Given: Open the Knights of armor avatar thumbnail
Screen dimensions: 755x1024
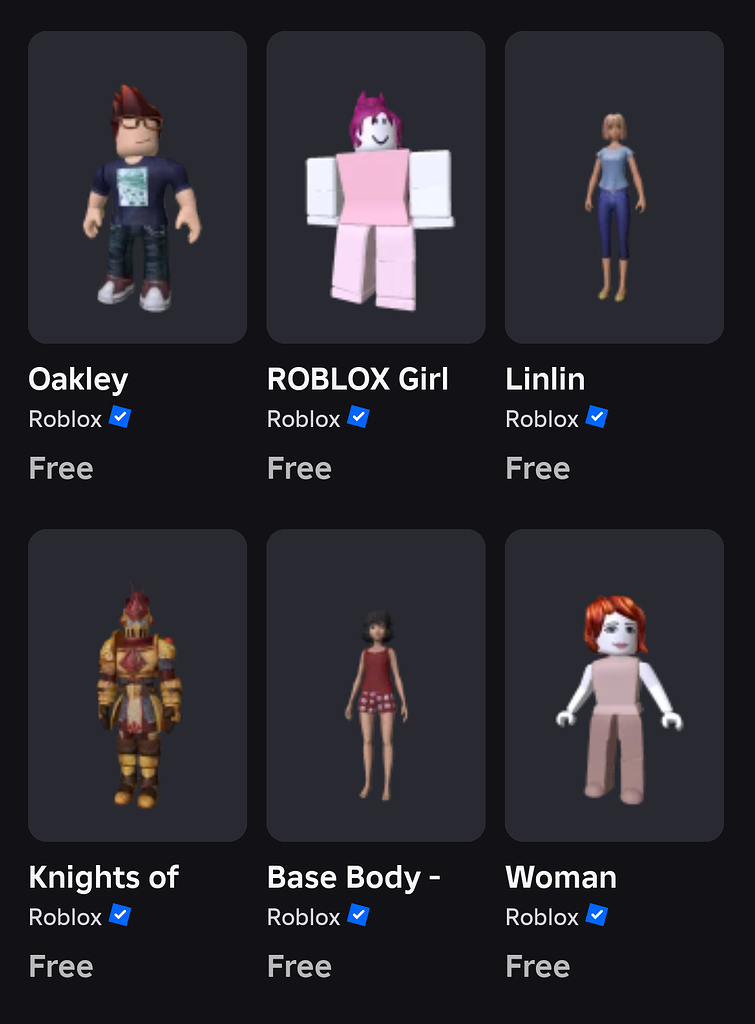Looking at the screenshot, I should [137, 684].
